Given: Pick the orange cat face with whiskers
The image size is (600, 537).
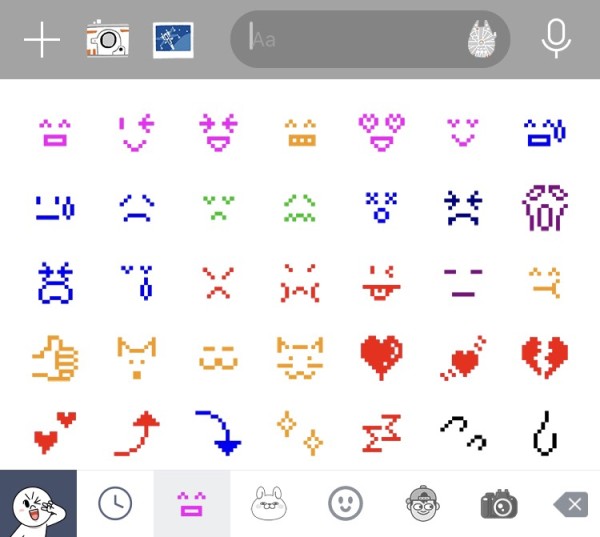Looking at the screenshot, I should 299,356.
